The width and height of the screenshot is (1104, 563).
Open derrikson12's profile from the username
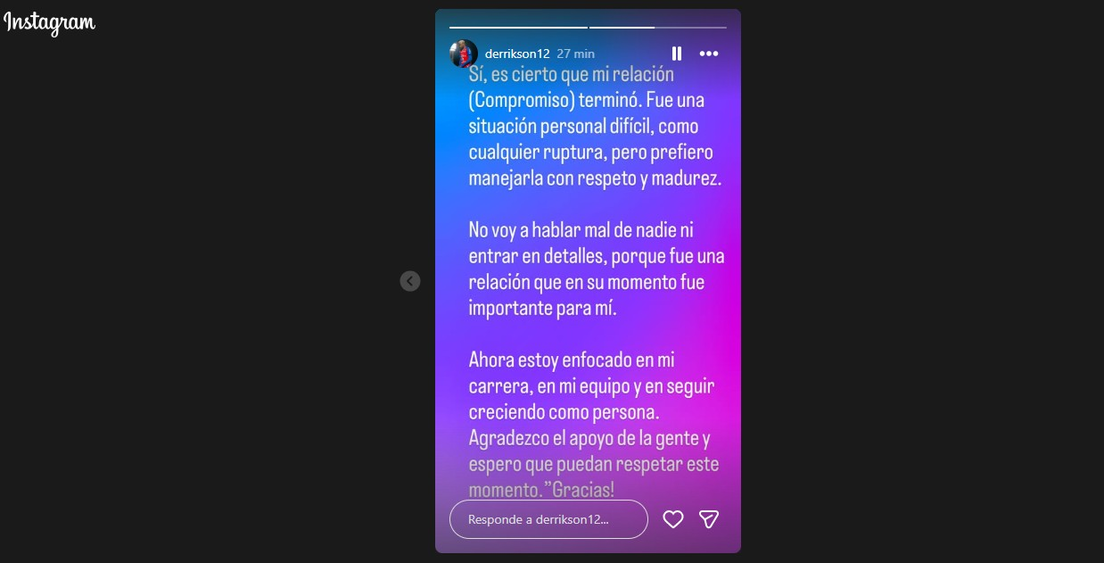click(517, 54)
